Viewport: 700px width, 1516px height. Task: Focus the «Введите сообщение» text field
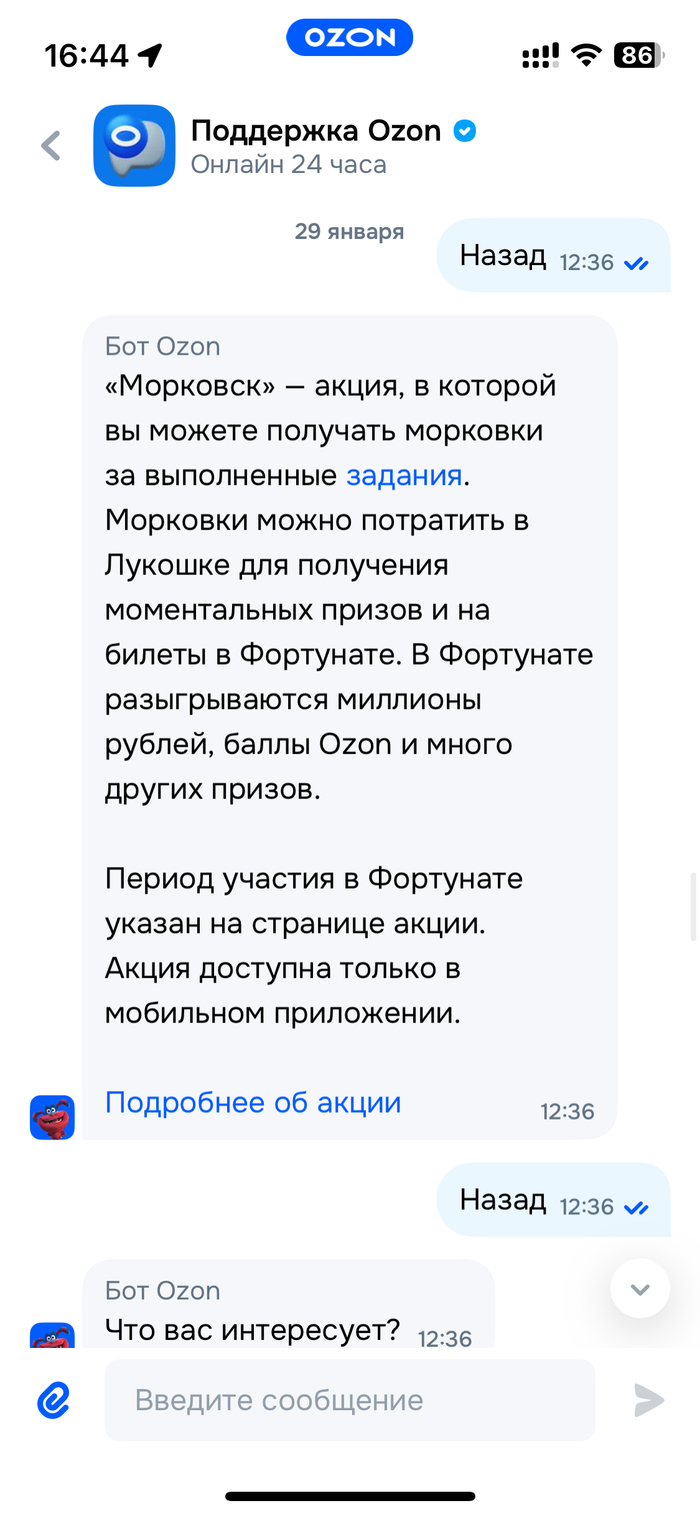[350, 1400]
